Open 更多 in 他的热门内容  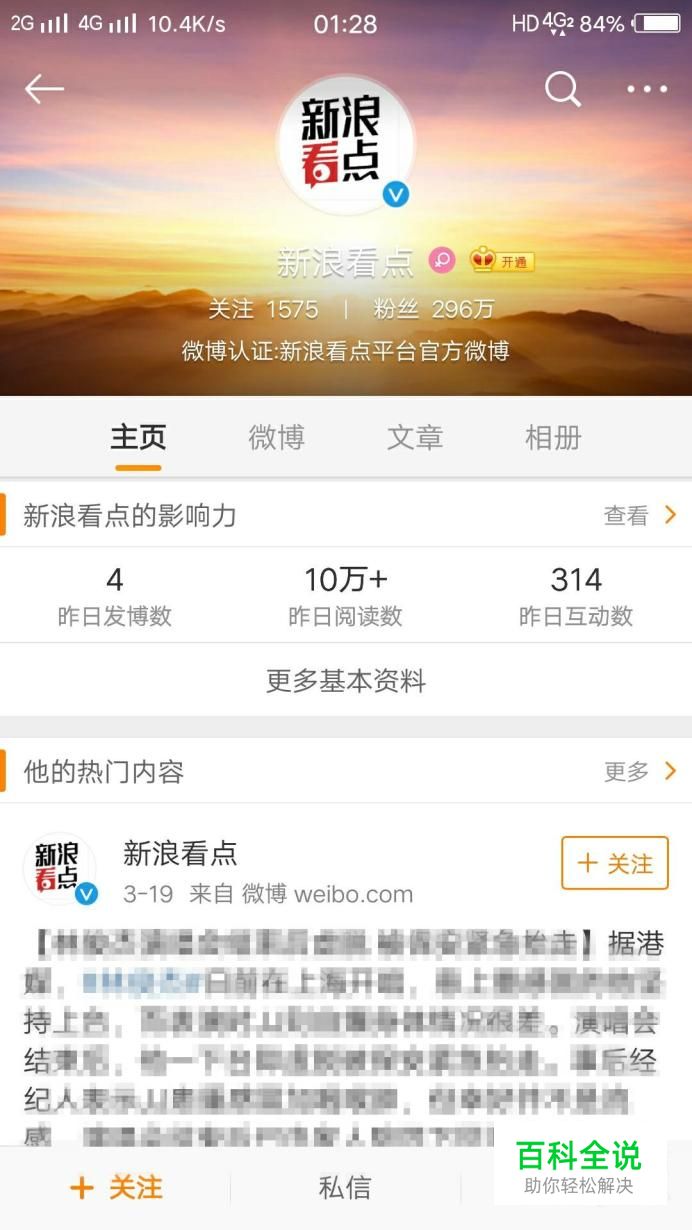(641, 771)
